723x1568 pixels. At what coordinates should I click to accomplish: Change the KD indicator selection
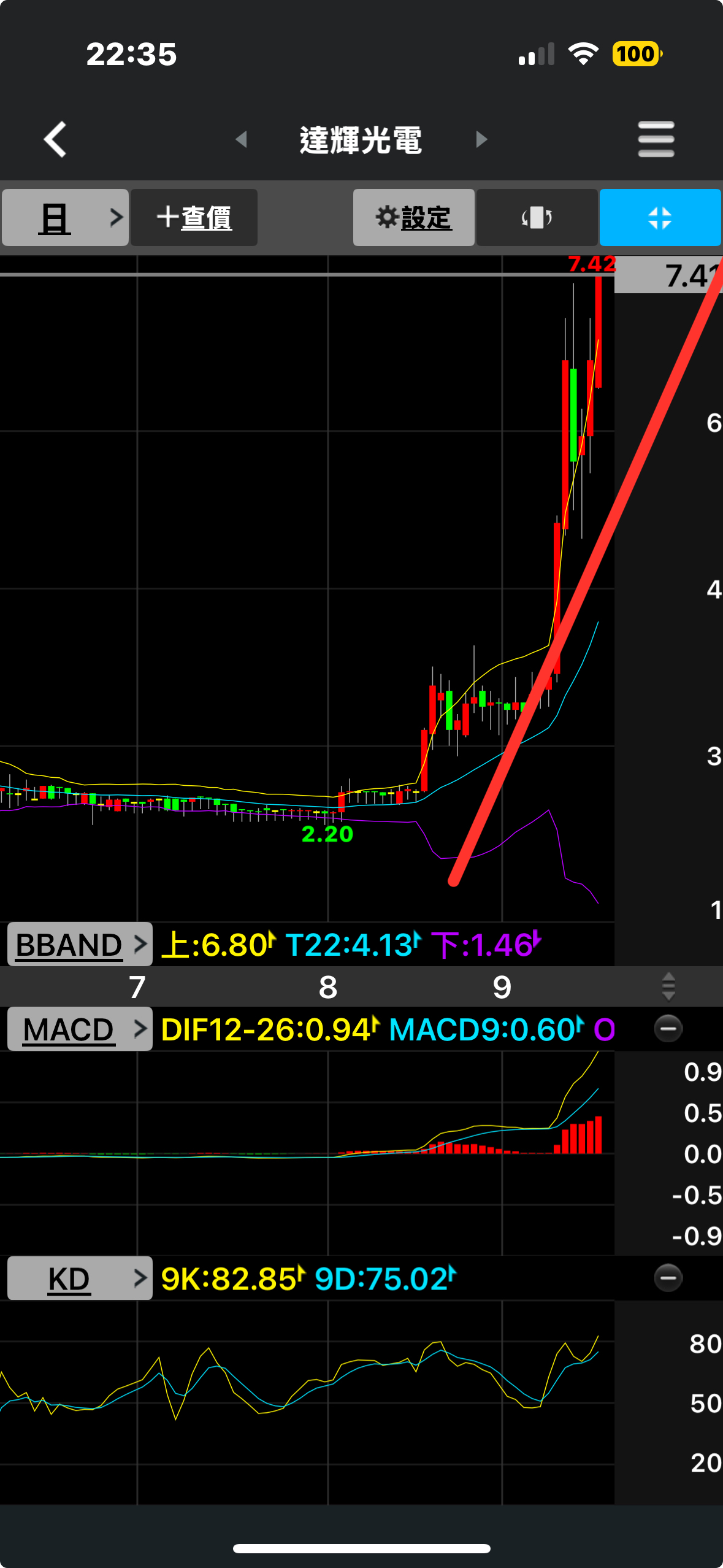[x=80, y=1278]
